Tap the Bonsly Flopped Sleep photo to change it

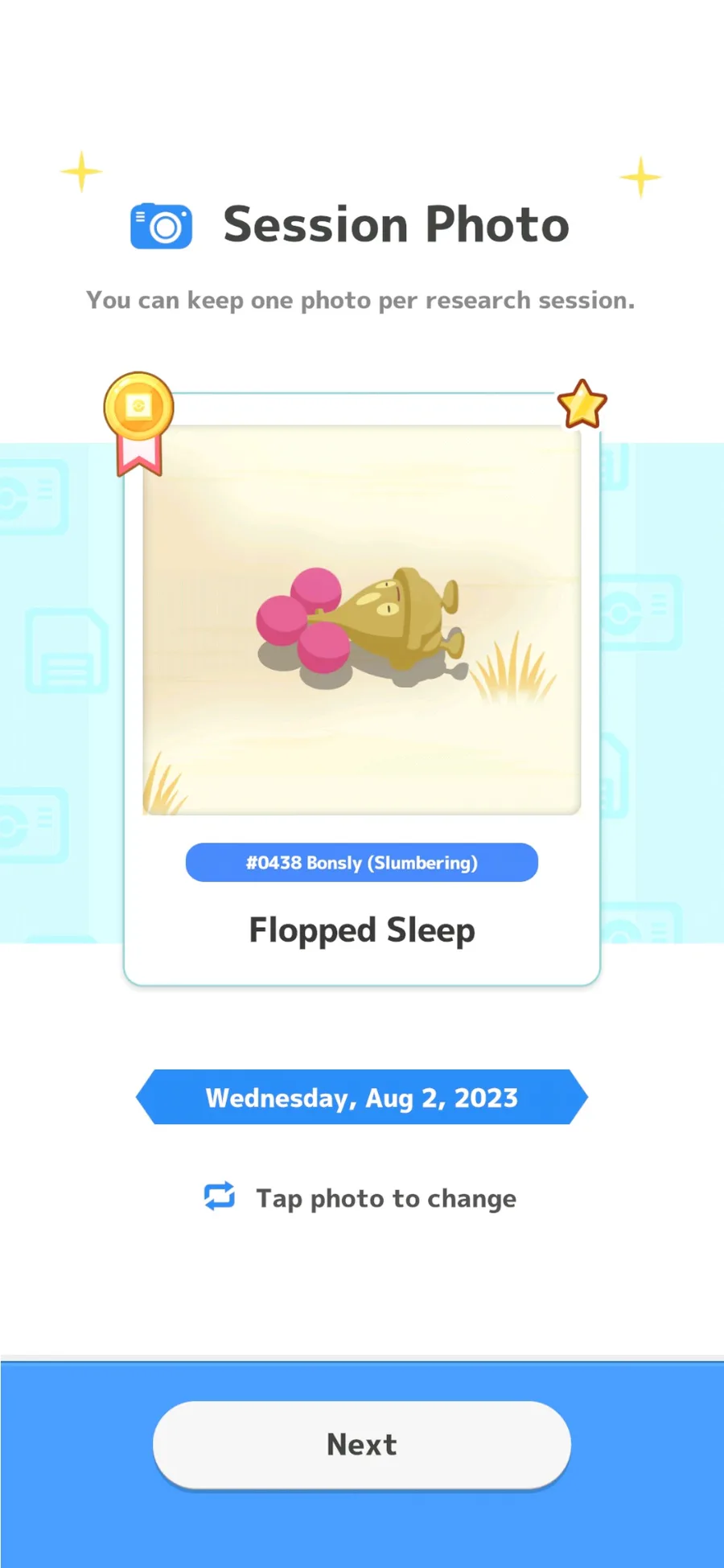[362, 620]
